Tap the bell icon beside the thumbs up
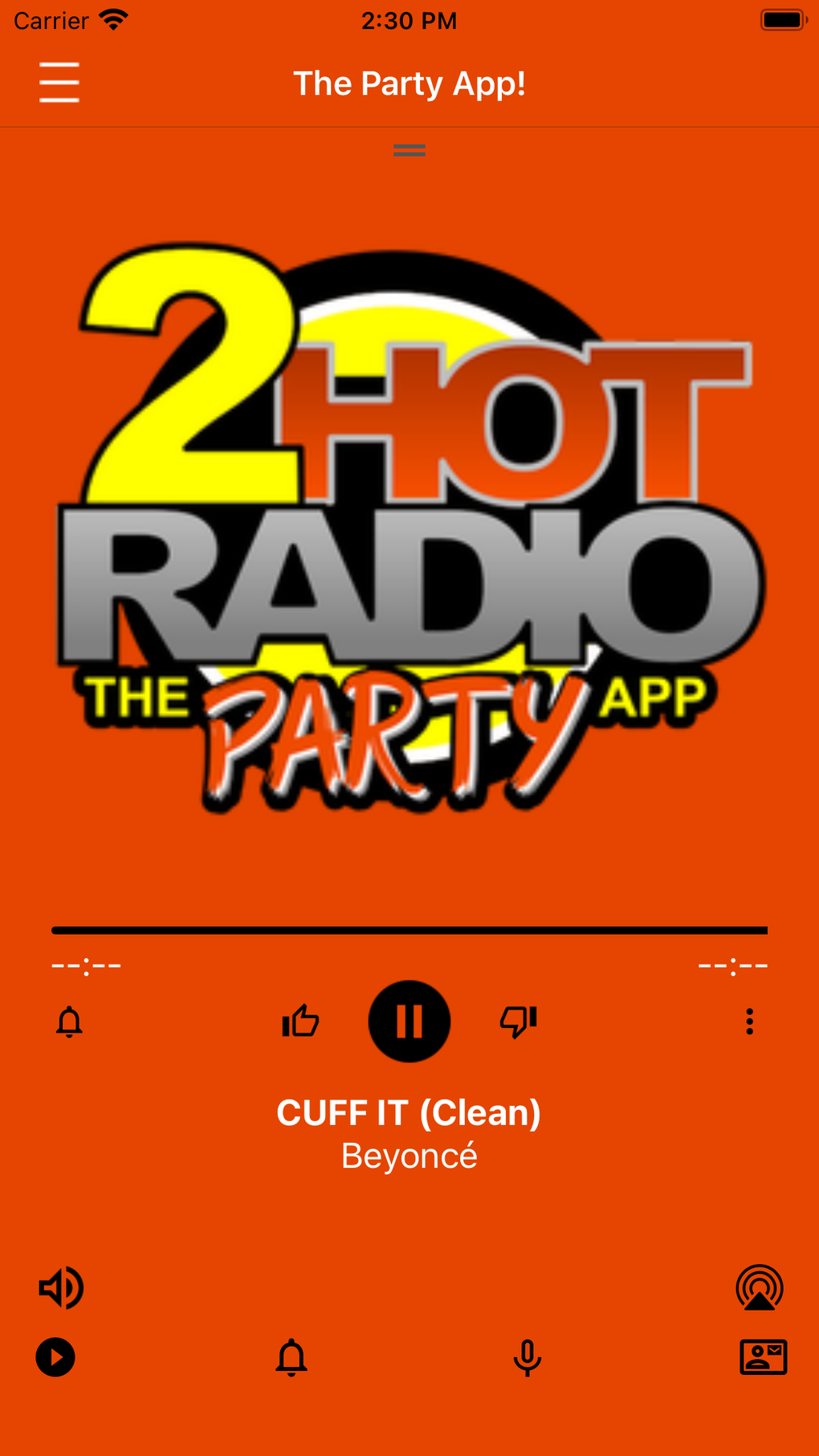Image resolution: width=819 pixels, height=1456 pixels. [x=69, y=1022]
